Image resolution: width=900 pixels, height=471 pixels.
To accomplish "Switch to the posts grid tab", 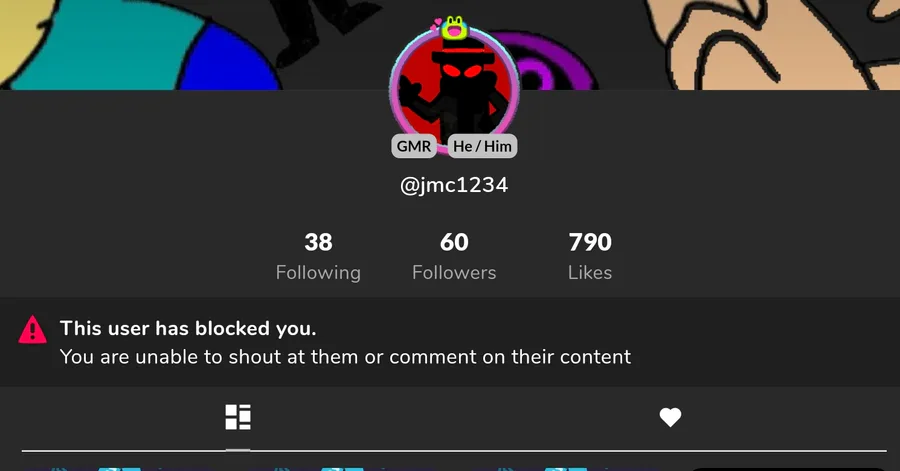I will pos(238,417).
